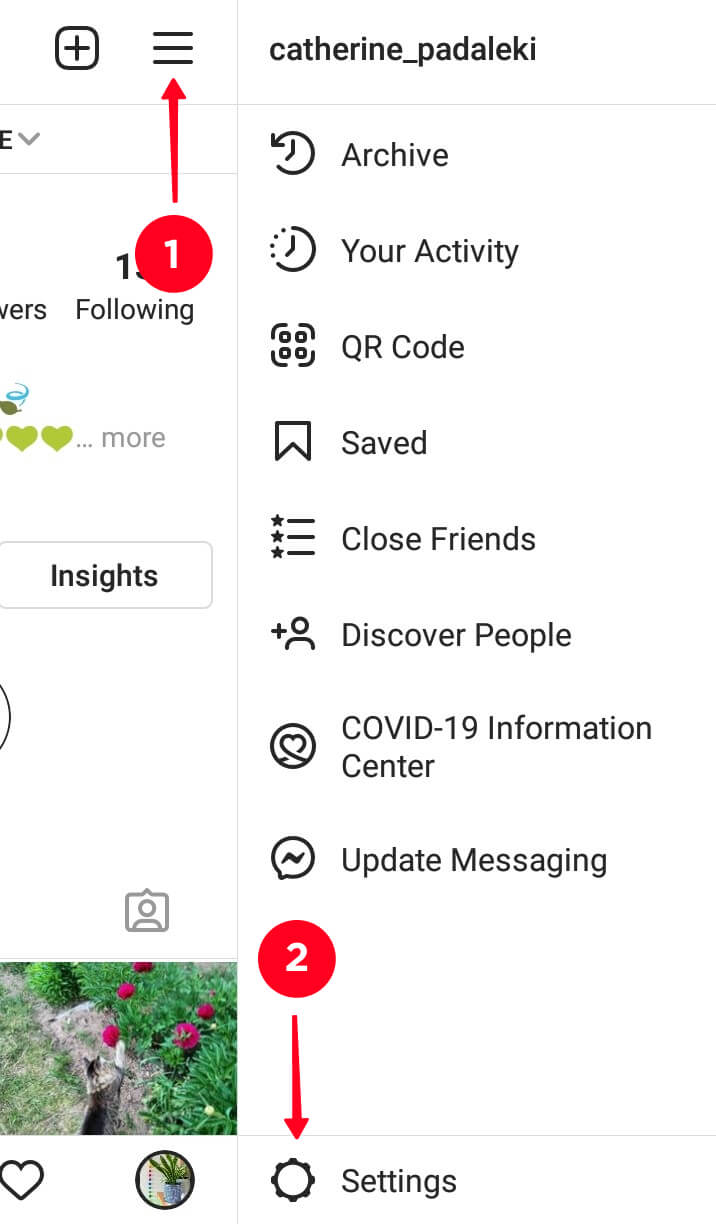Create a new post with plus icon

tap(77, 48)
